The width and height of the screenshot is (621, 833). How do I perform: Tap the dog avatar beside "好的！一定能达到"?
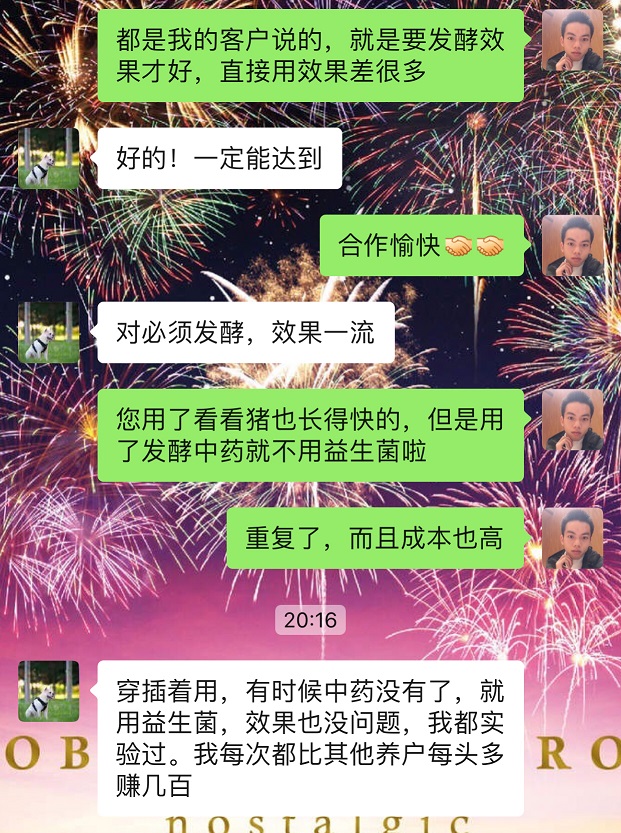(x=48, y=158)
